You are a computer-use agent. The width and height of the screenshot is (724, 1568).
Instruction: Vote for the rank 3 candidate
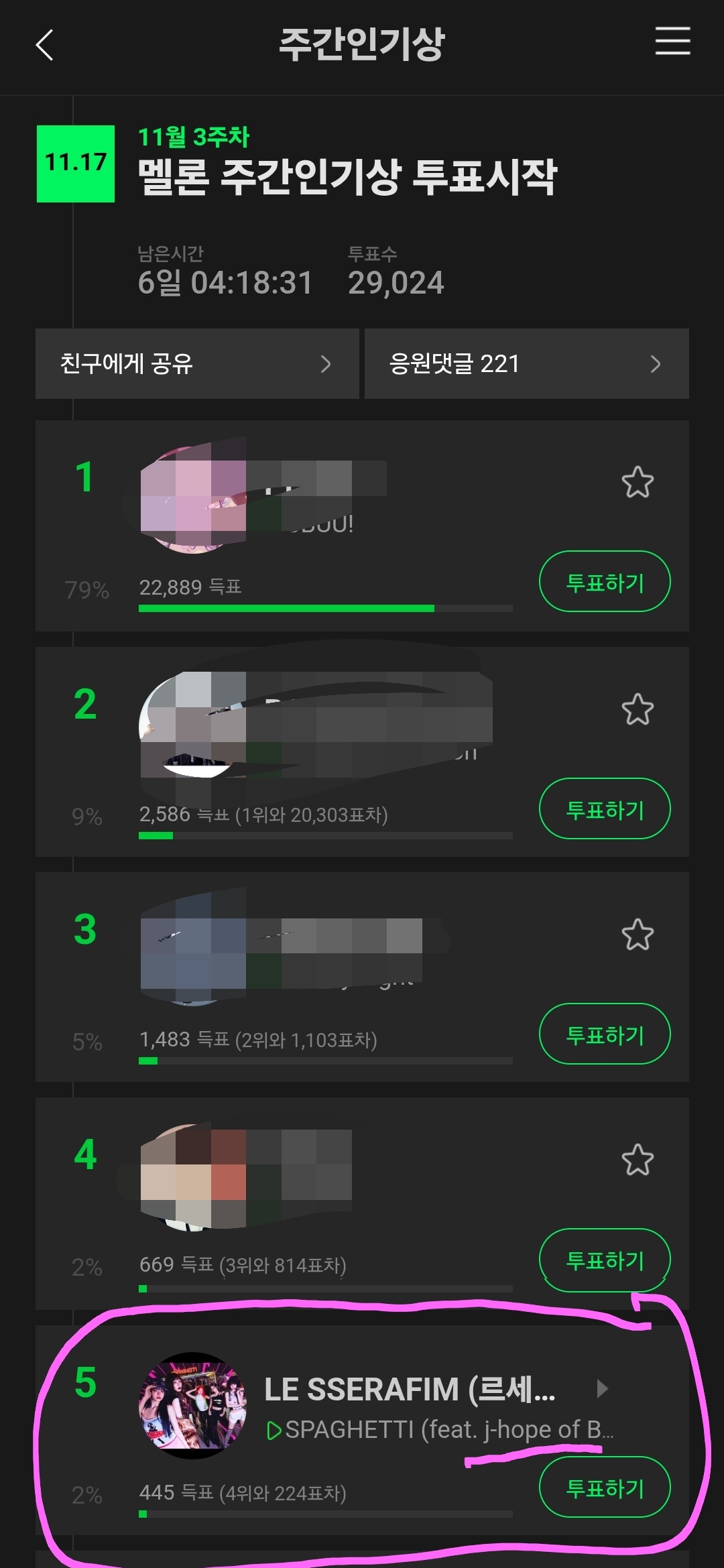604,1034
